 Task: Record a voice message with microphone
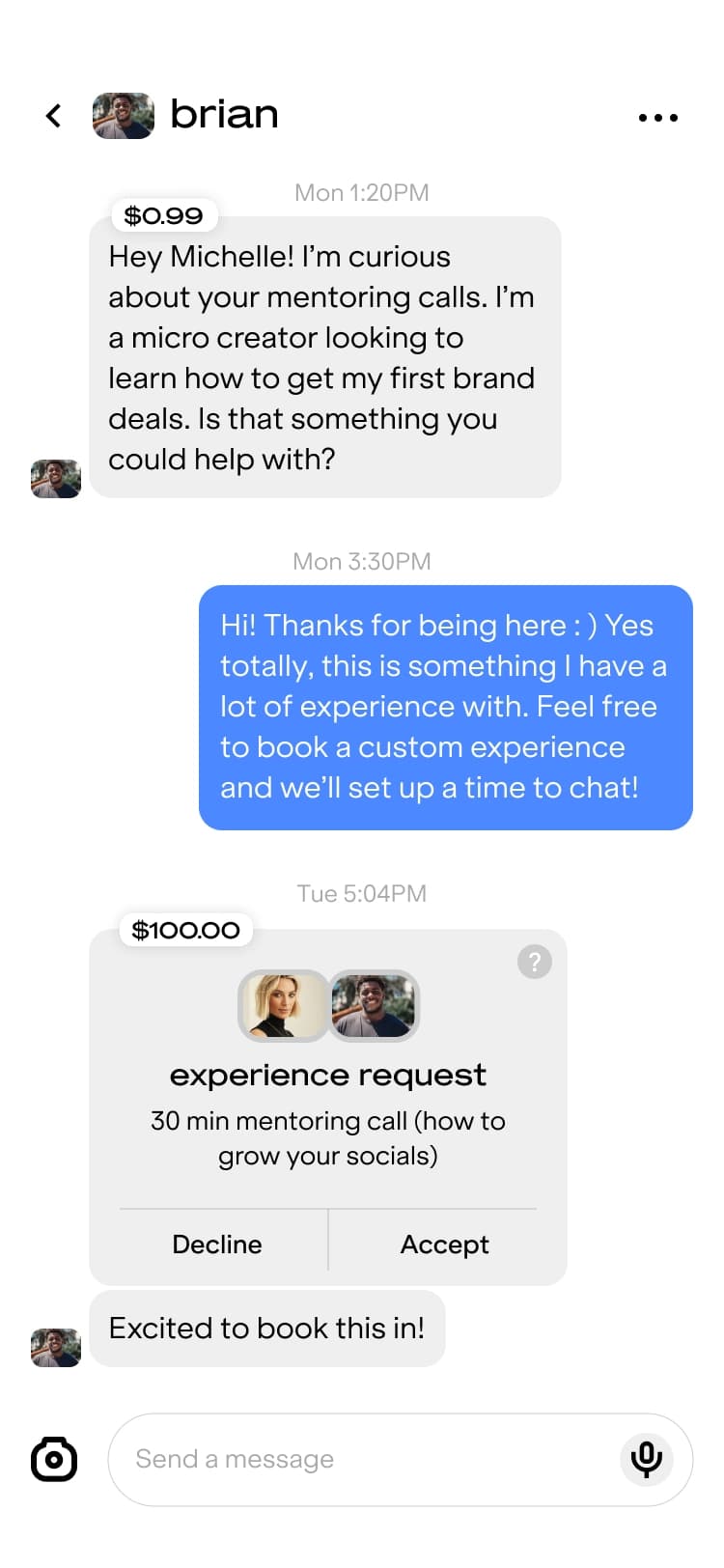646,1459
